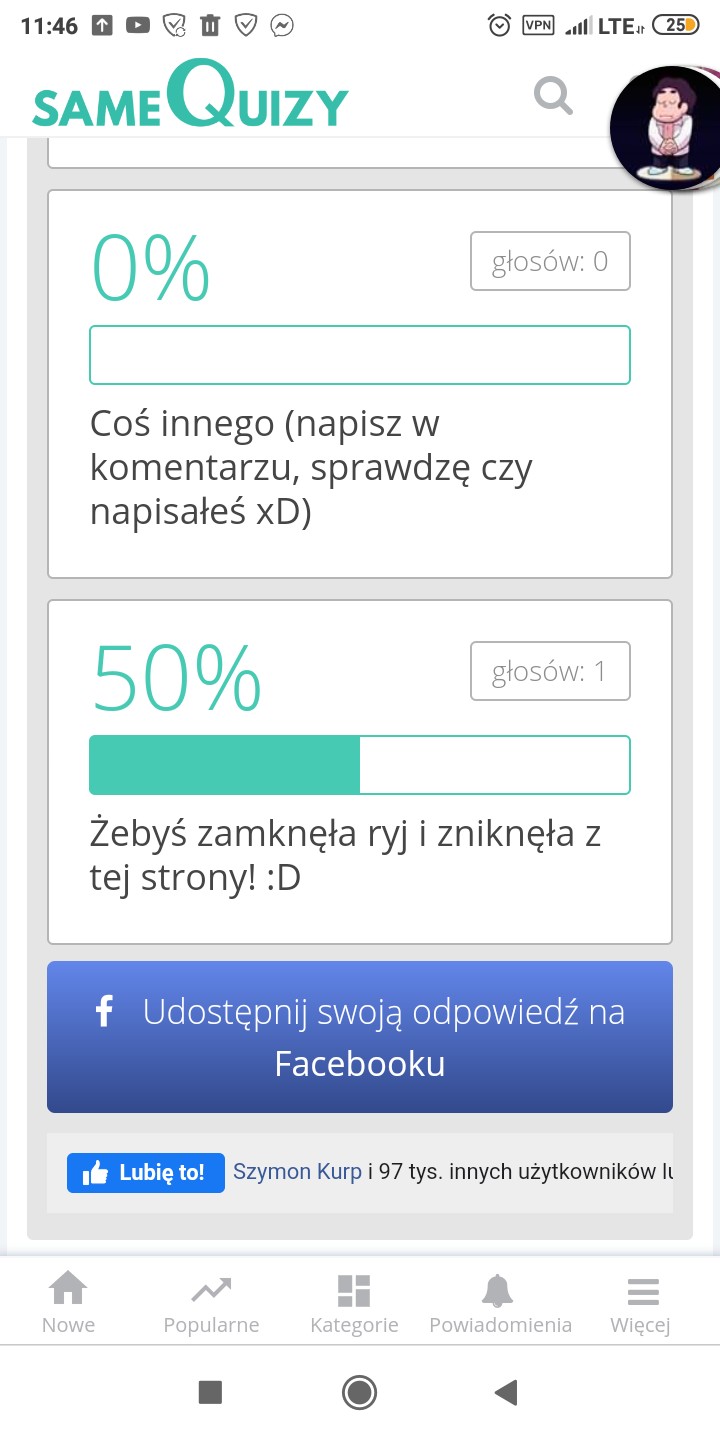Open the Kategorie tab
Screen dimensions: 720x1440
tap(354, 1303)
